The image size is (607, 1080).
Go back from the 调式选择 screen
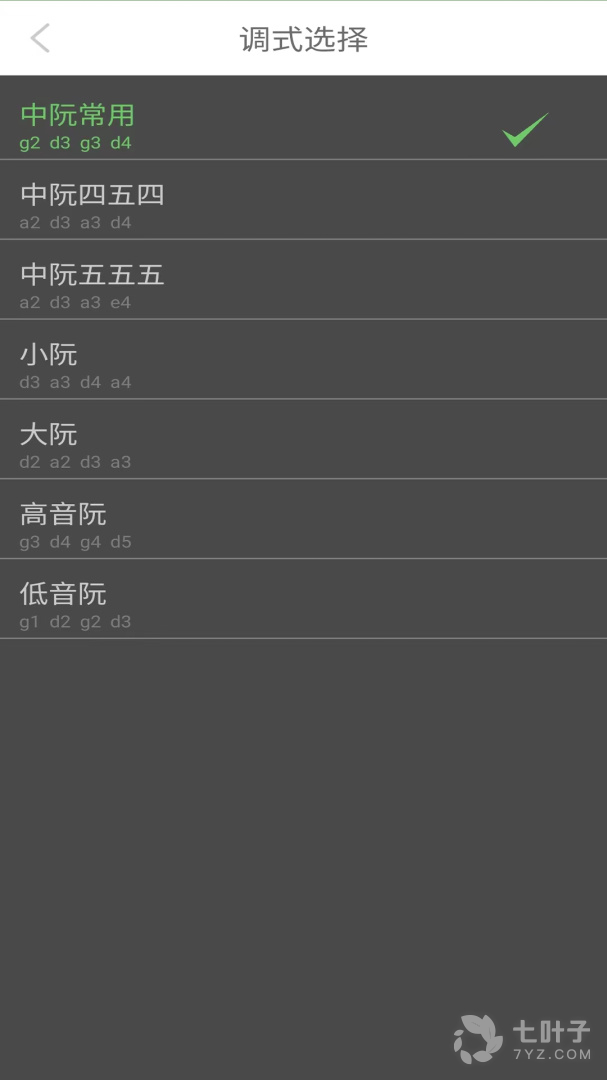click(x=40, y=39)
